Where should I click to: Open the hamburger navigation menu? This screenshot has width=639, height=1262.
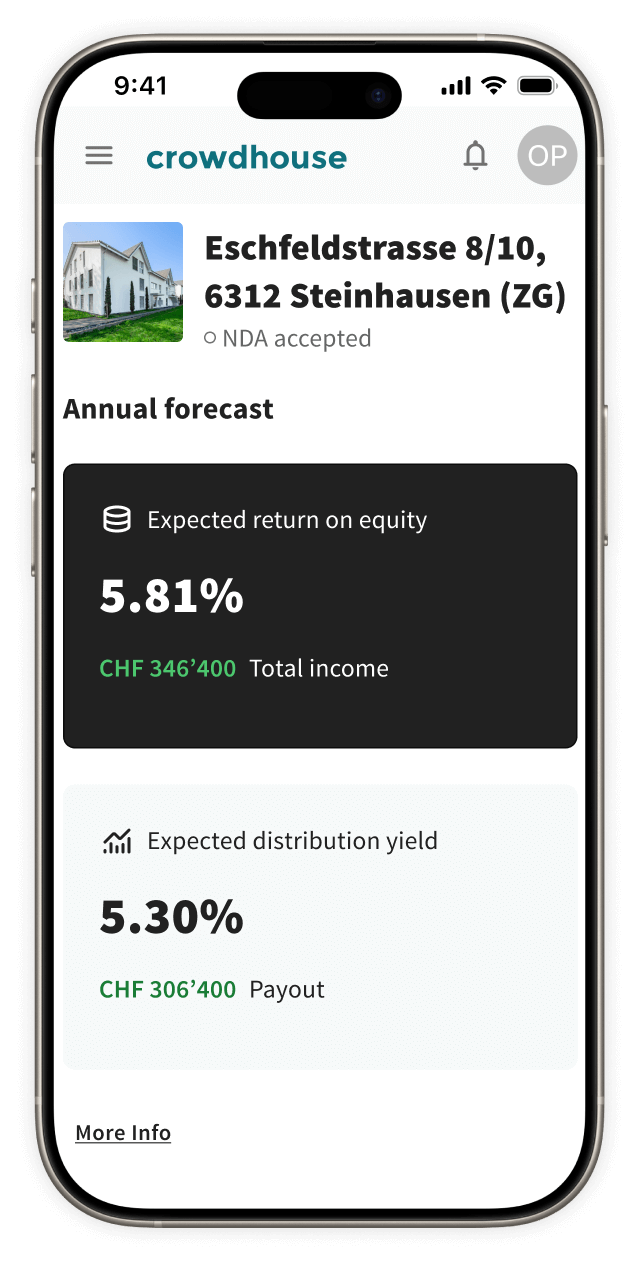[x=99, y=156]
